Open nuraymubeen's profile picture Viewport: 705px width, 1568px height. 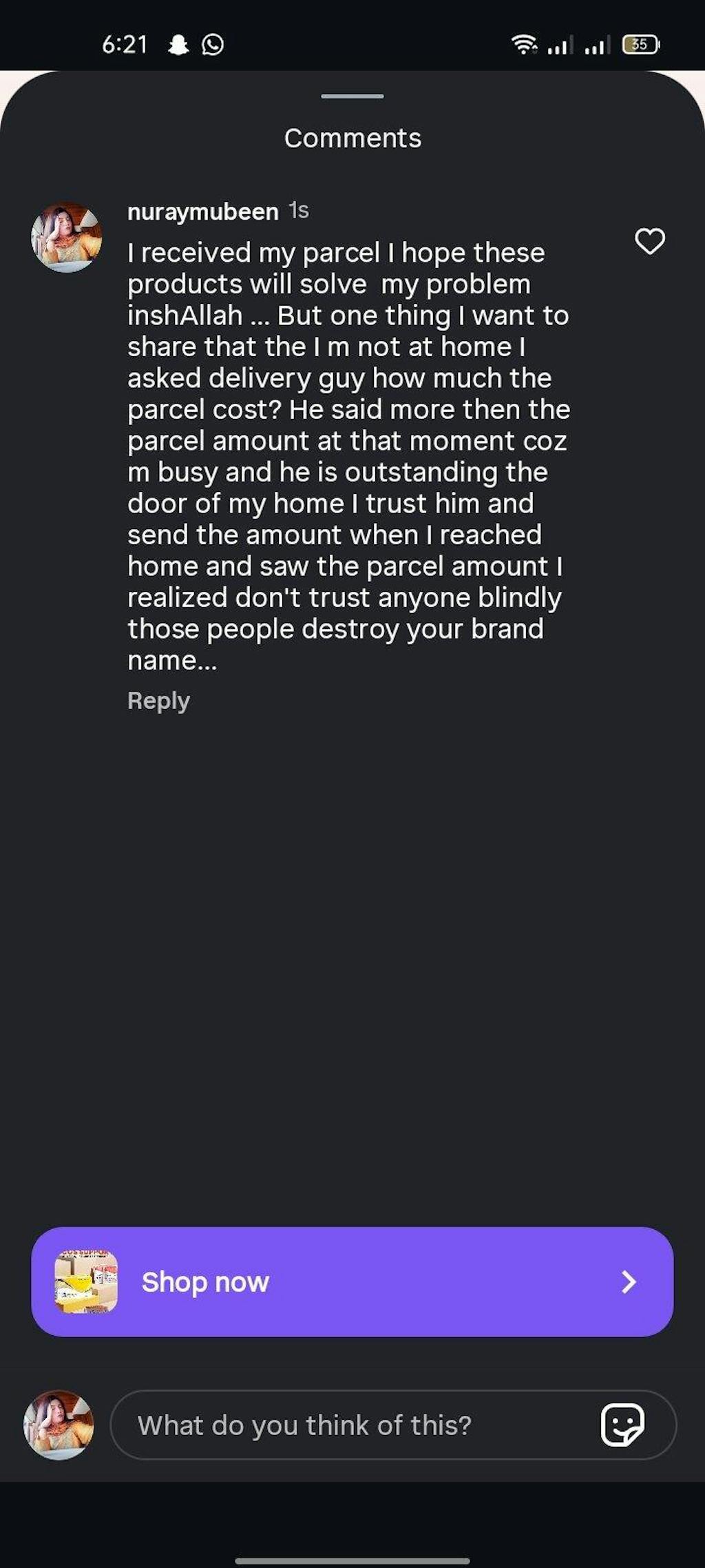pyautogui.click(x=67, y=237)
